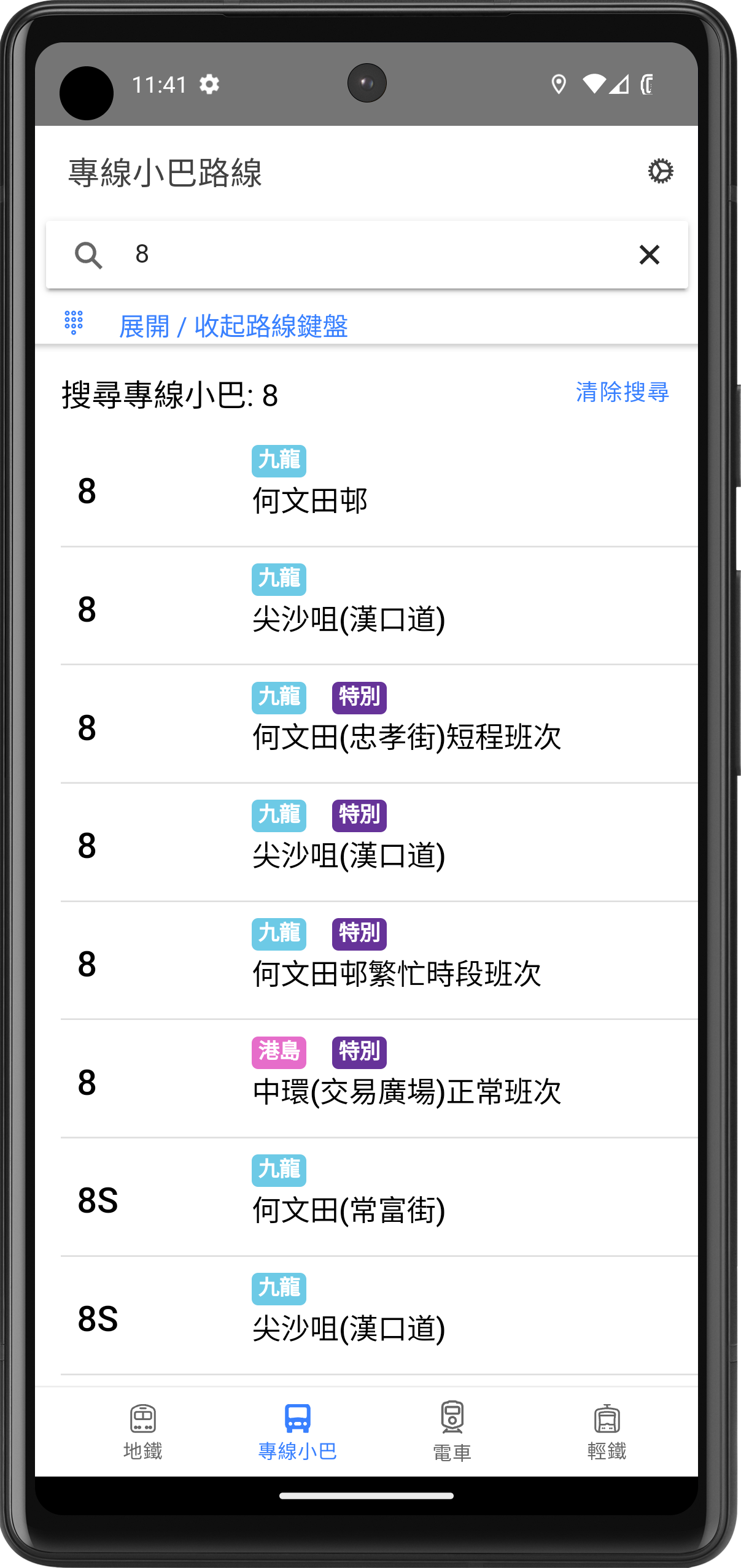741x1568 pixels.
Task: Open route 8 to 何文田邨
Action: point(368,489)
